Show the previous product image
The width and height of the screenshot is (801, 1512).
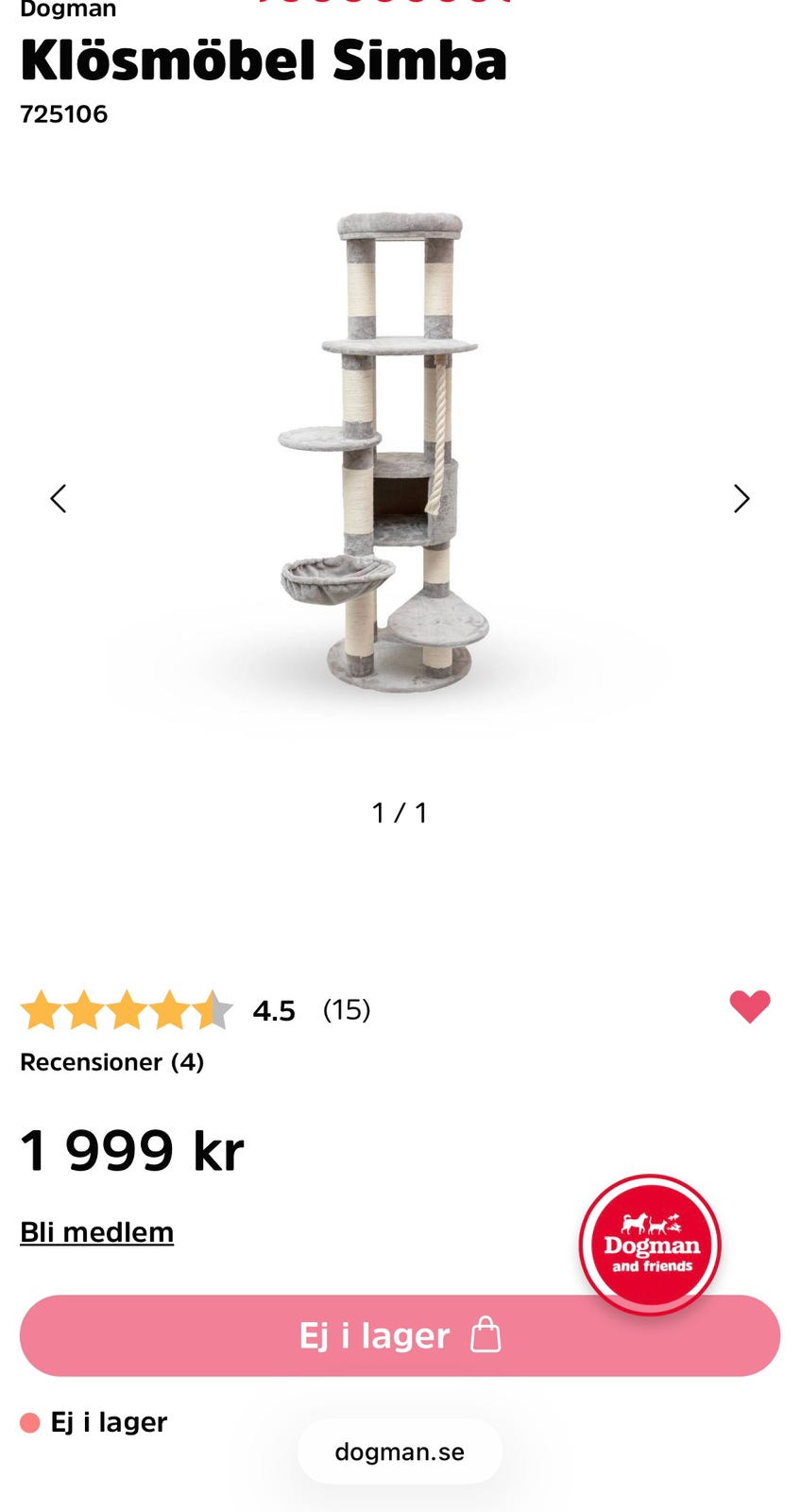point(59,499)
